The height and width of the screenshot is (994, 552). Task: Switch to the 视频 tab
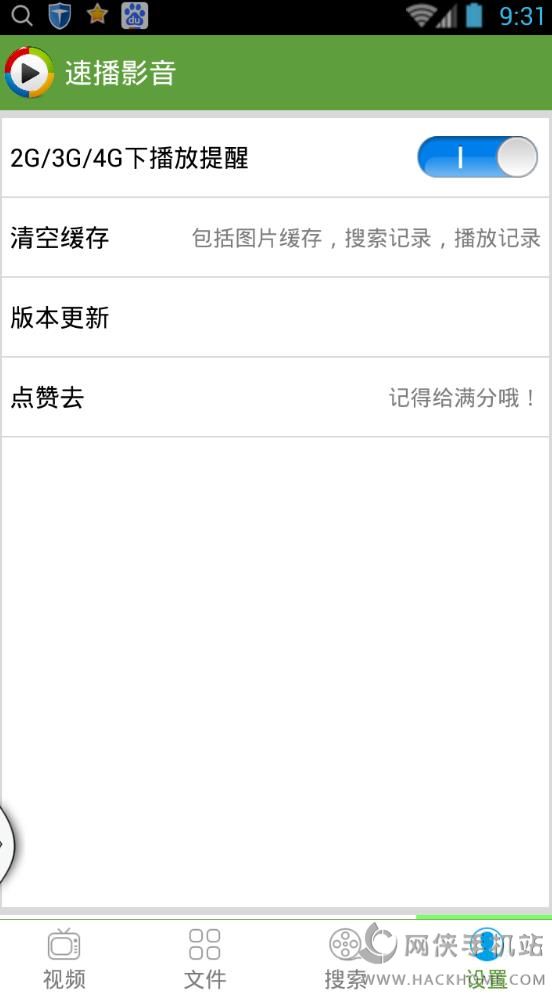(x=64, y=957)
